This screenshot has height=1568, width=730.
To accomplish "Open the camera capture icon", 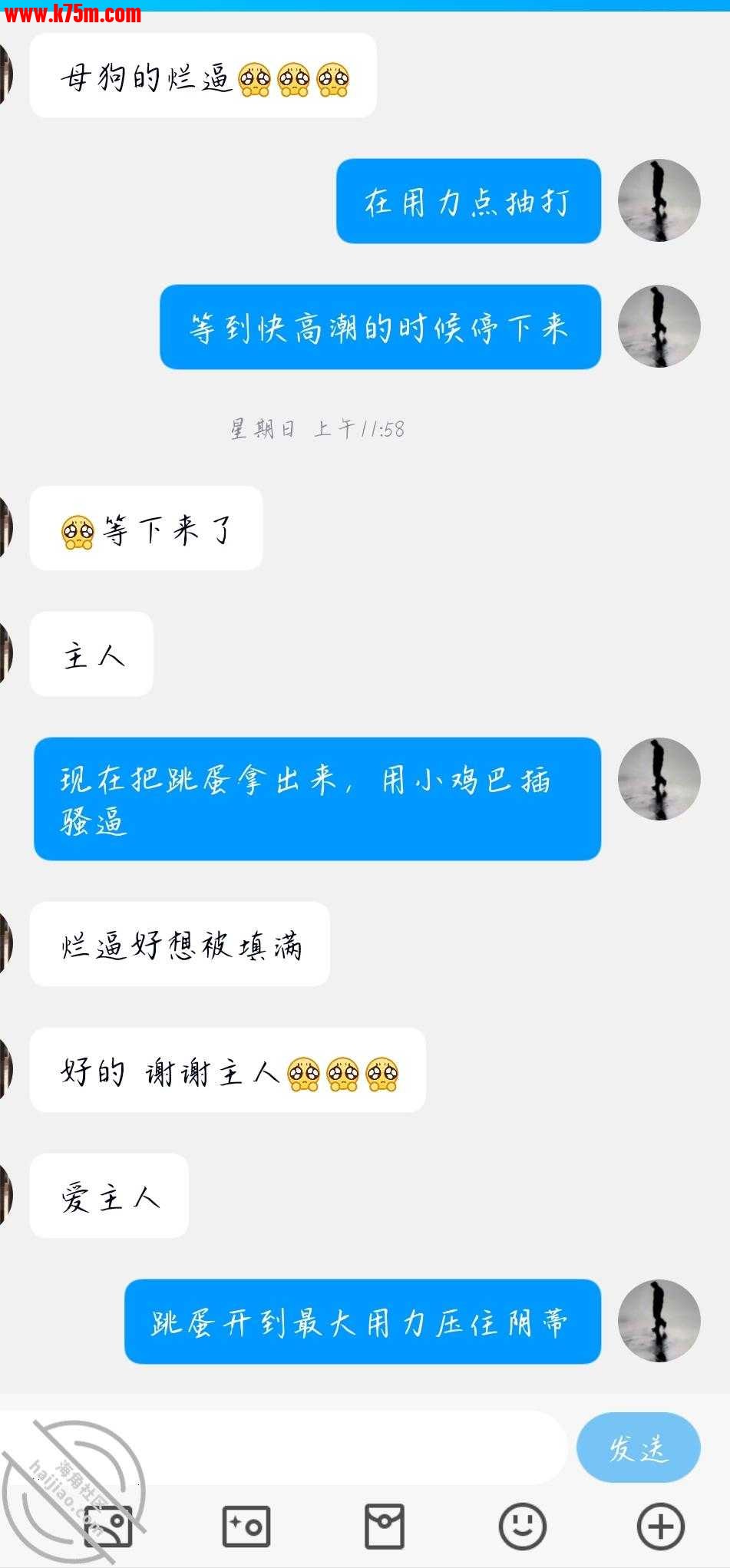I will (x=246, y=1526).
